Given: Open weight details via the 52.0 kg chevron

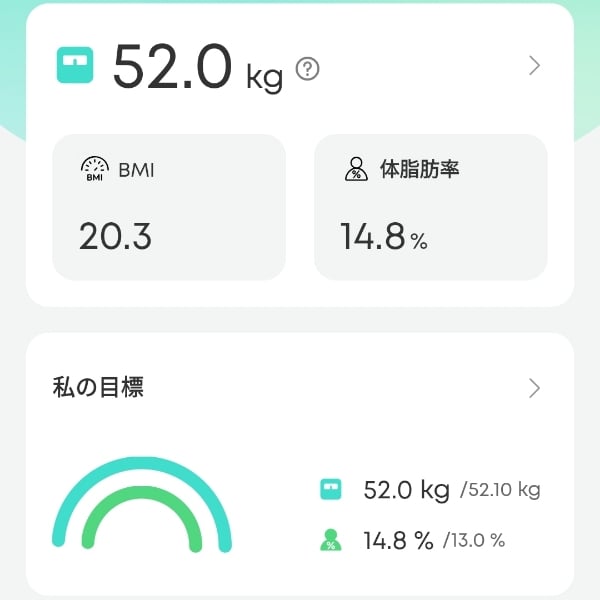Looking at the screenshot, I should (534, 66).
